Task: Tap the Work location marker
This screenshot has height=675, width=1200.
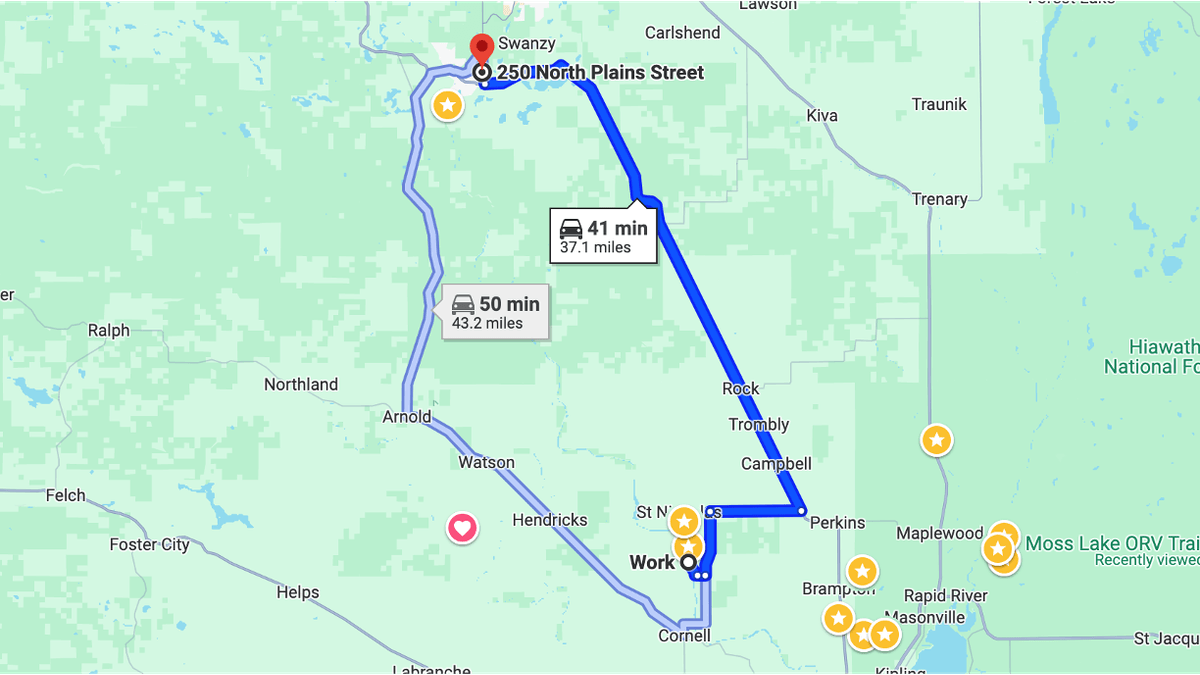Action: (x=689, y=563)
